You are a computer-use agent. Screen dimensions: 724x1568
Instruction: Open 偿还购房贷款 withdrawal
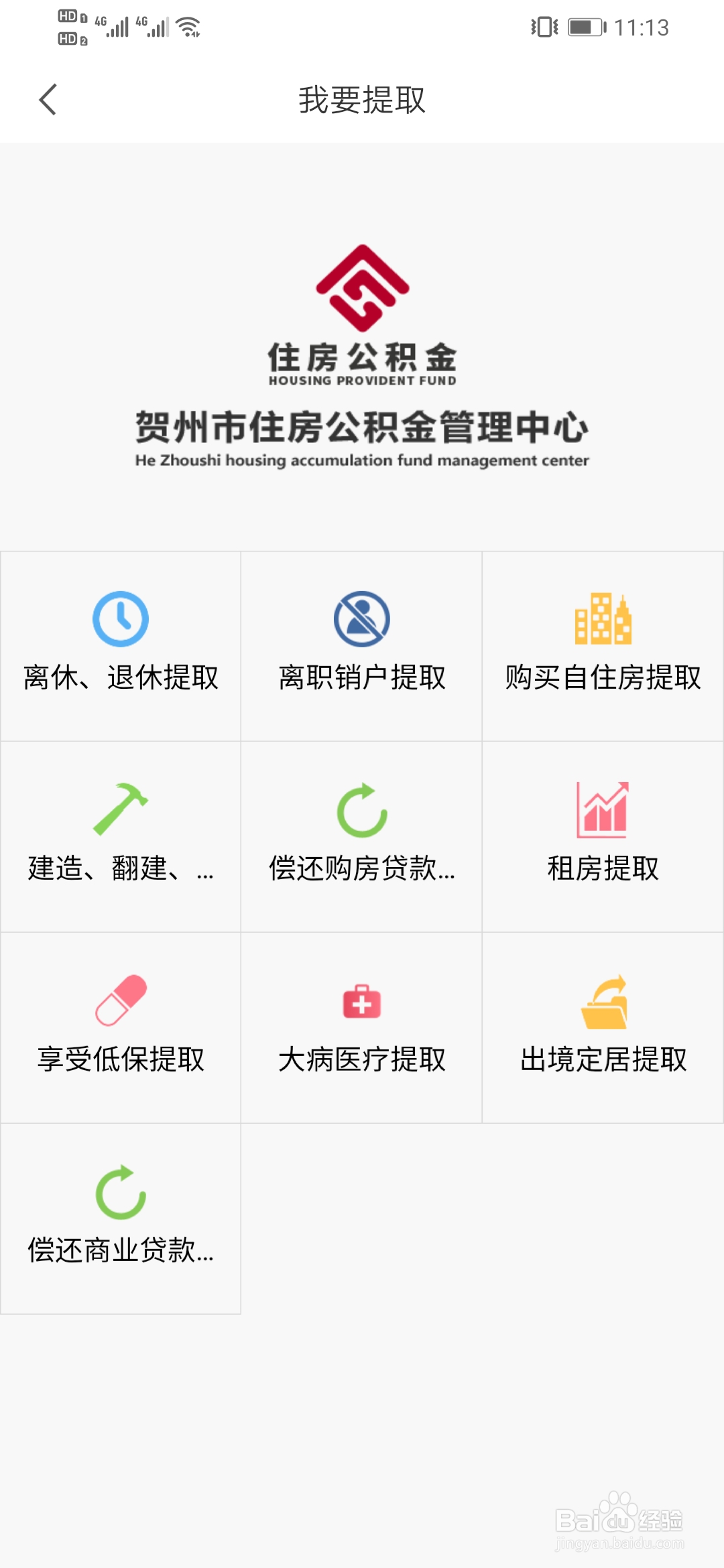click(x=361, y=836)
